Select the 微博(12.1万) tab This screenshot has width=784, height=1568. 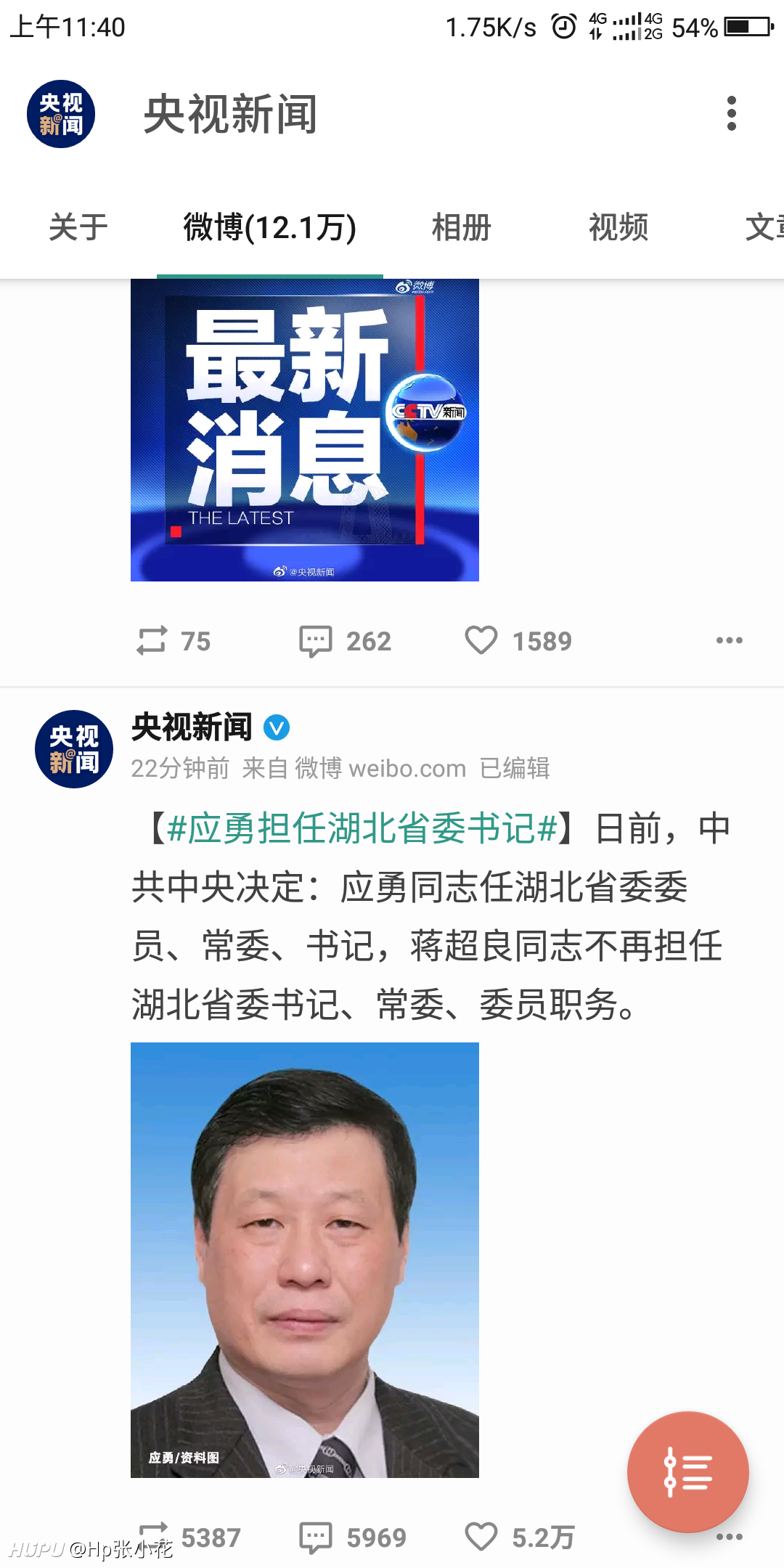pos(270,227)
